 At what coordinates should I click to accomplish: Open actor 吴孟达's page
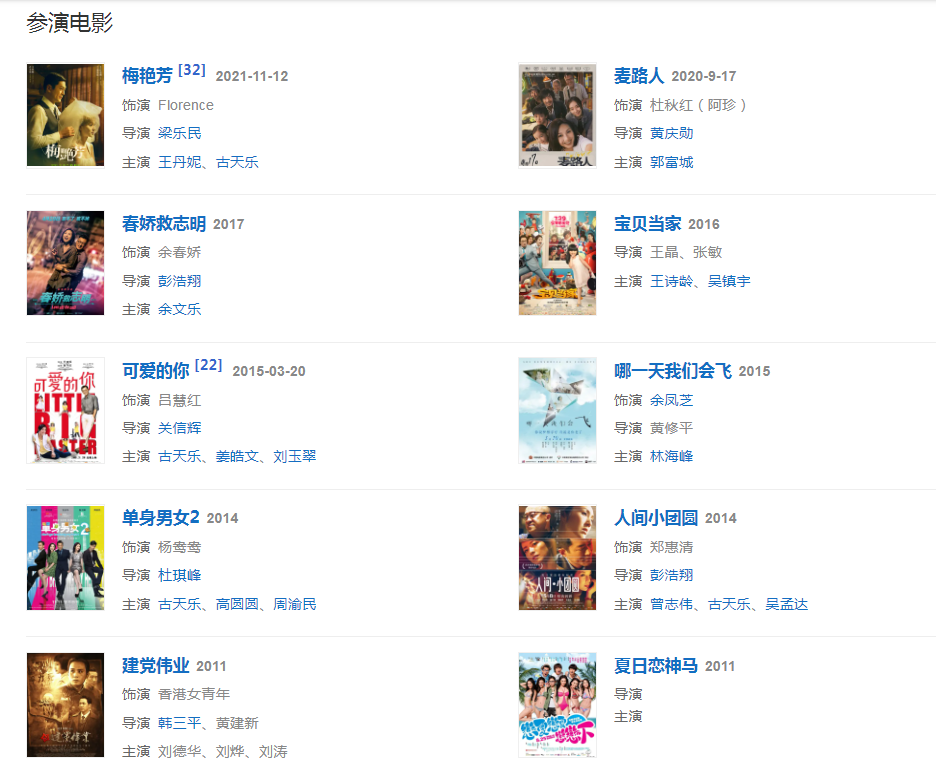pos(787,604)
